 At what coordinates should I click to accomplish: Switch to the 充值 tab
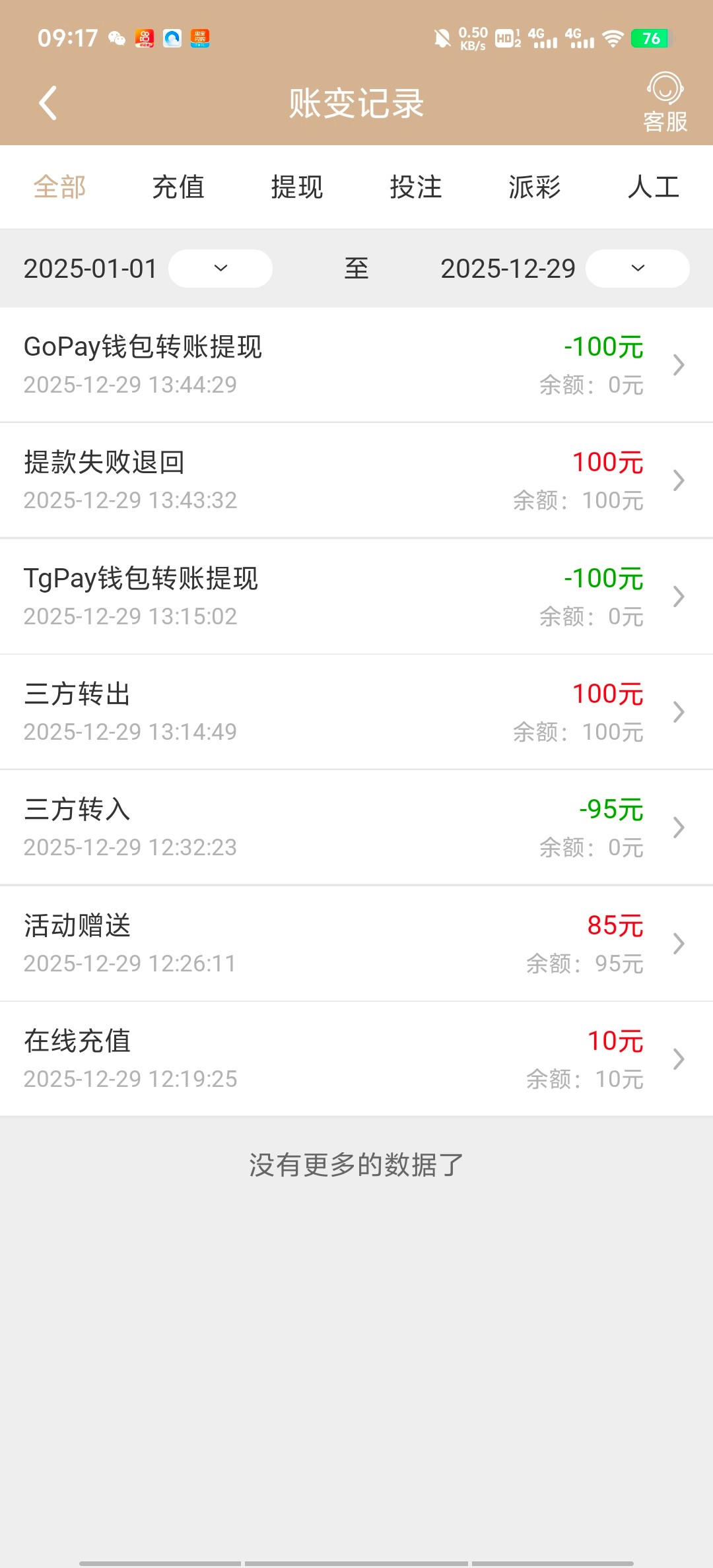click(x=178, y=187)
